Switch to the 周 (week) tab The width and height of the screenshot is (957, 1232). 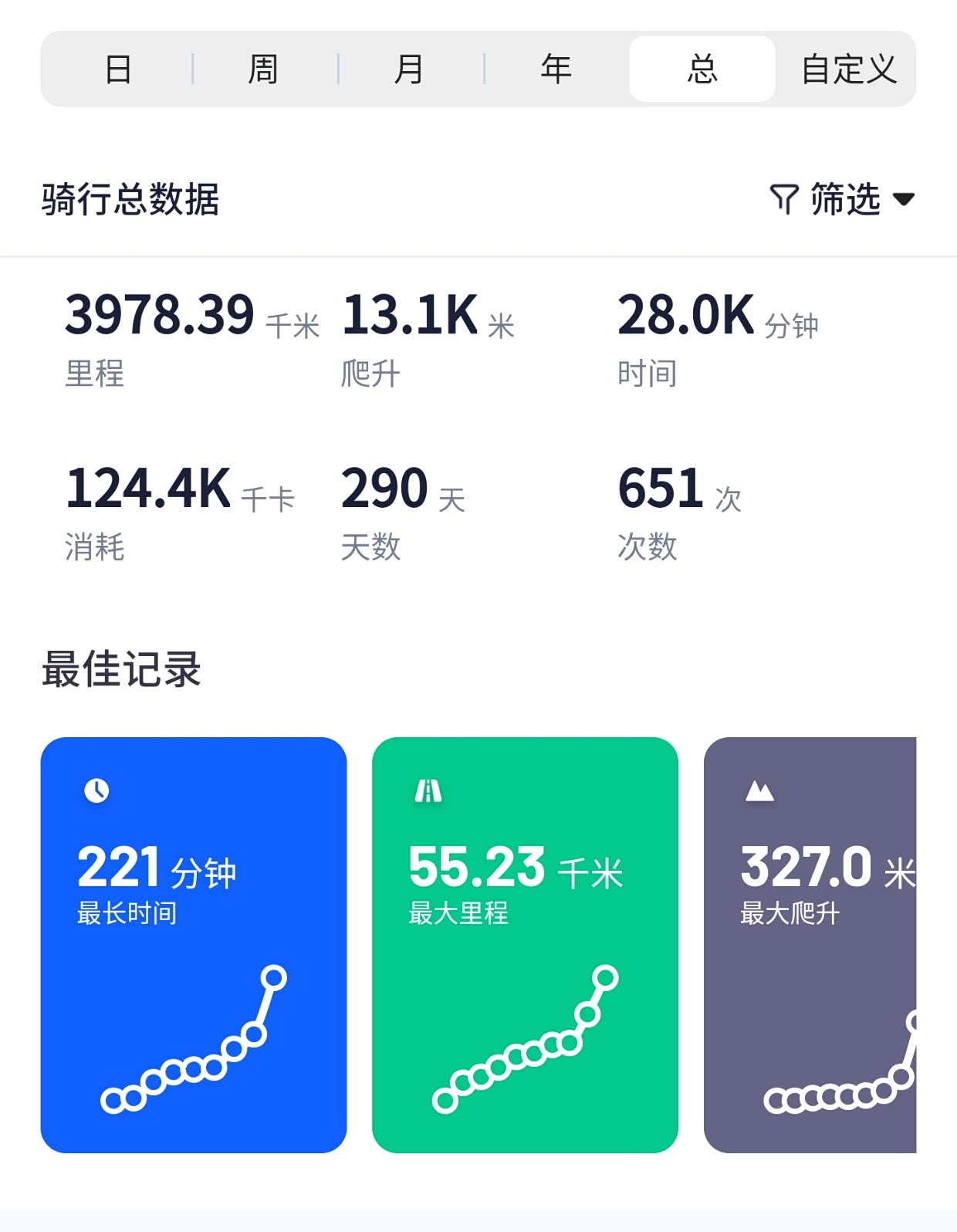(264, 69)
